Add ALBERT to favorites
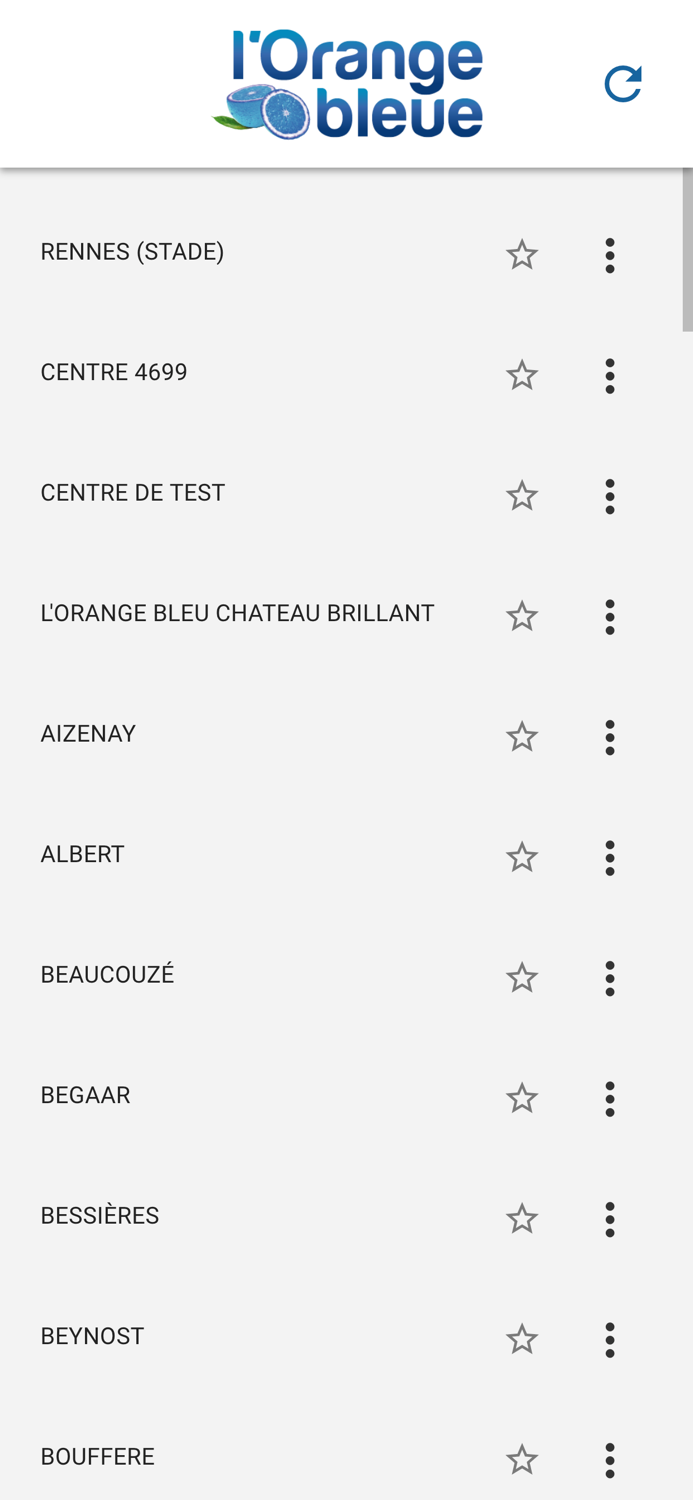This screenshot has width=693, height=1500. (x=522, y=858)
